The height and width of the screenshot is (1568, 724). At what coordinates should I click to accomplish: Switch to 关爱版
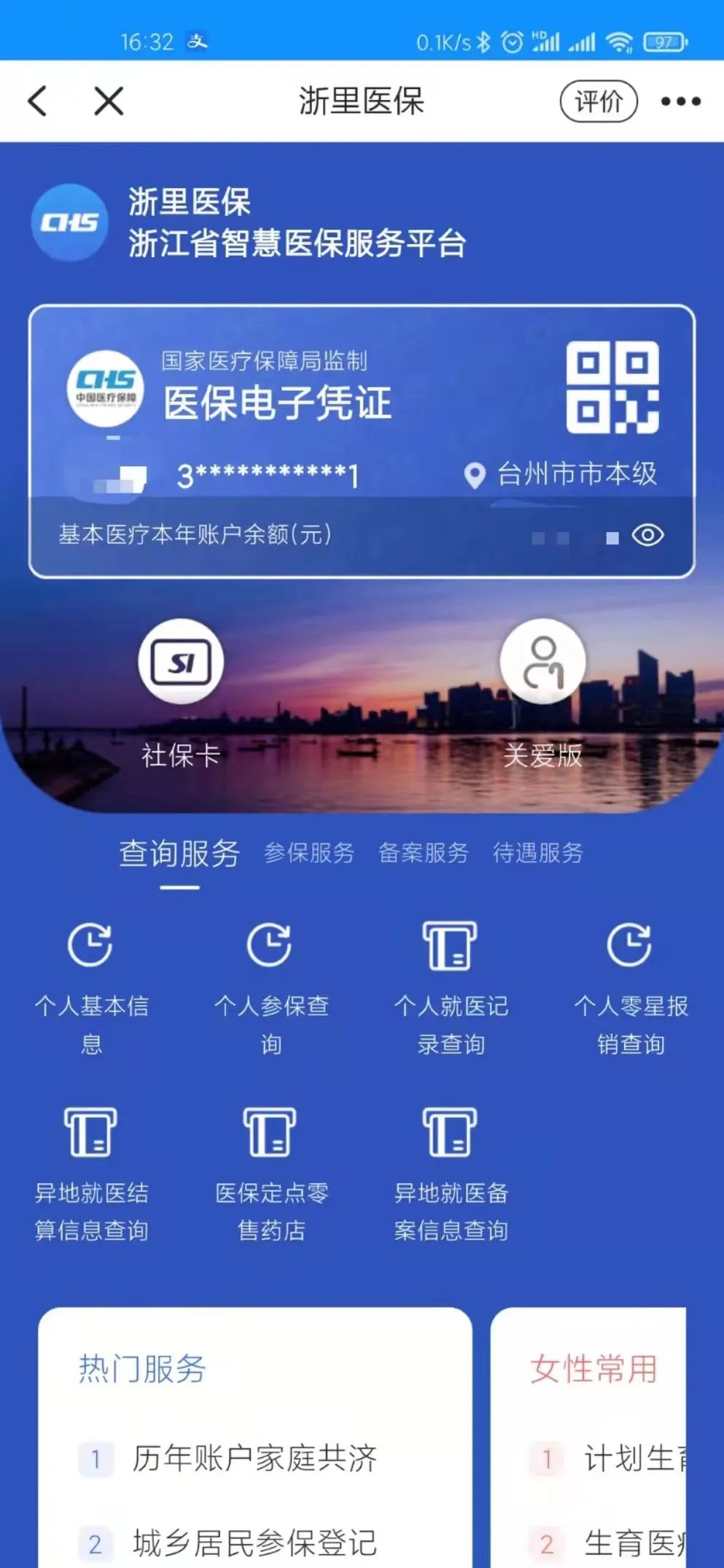(x=542, y=693)
